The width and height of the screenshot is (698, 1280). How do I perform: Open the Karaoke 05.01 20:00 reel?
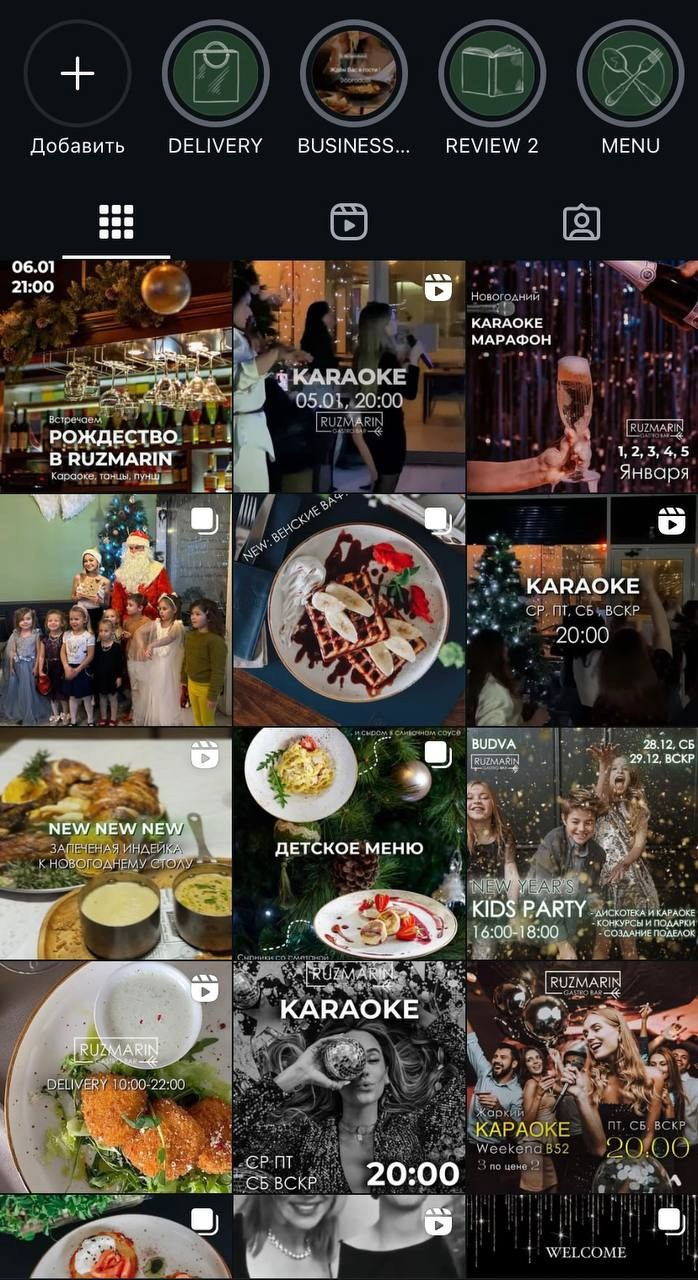click(349, 376)
